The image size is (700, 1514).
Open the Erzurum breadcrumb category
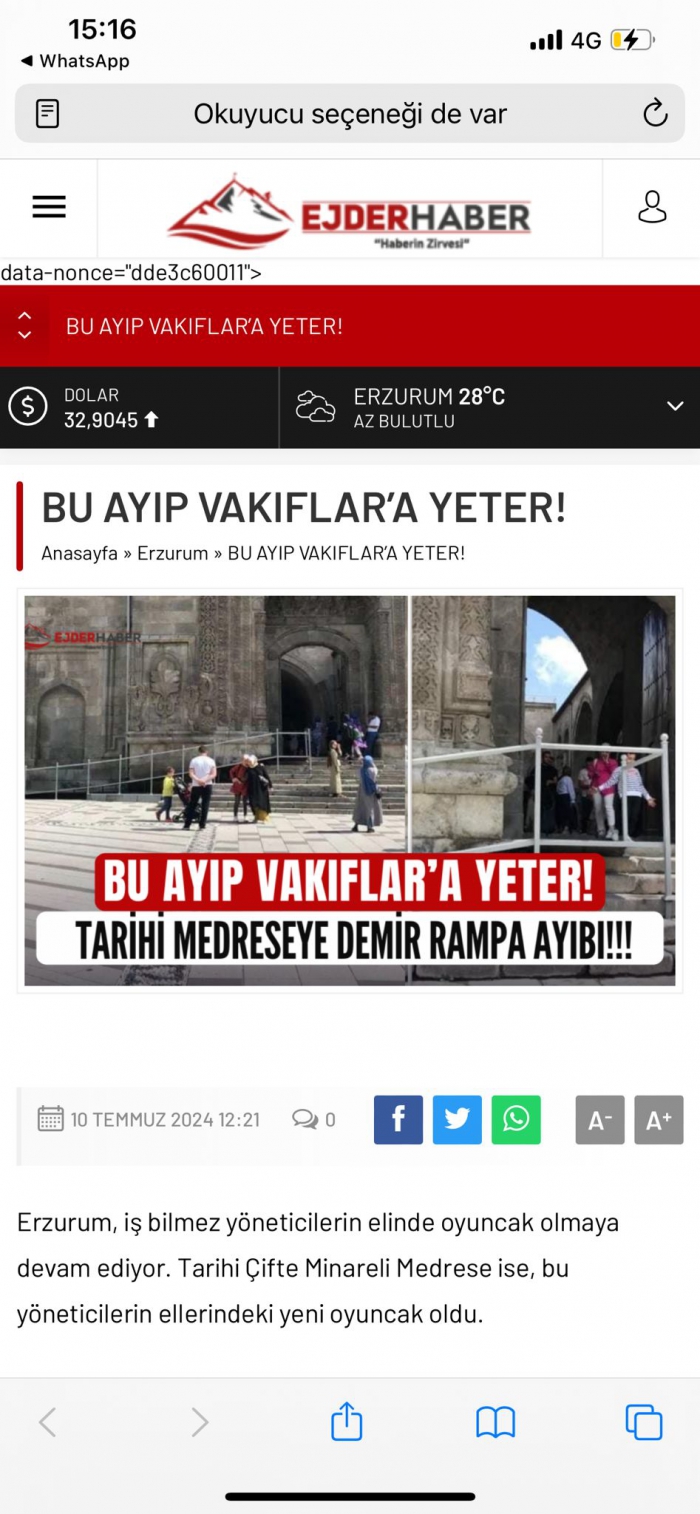click(x=172, y=553)
